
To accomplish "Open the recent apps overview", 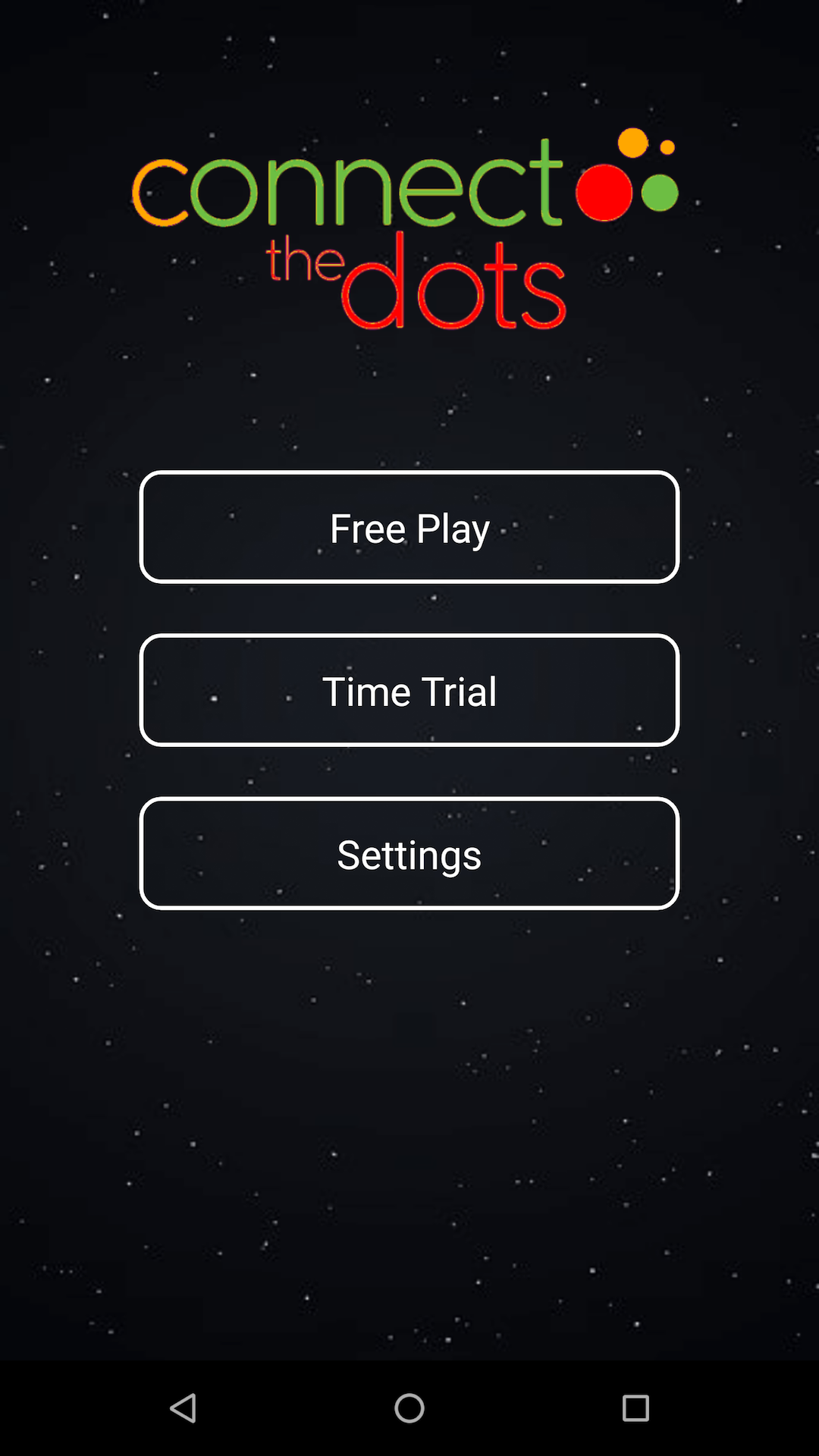I will point(635,1408).
